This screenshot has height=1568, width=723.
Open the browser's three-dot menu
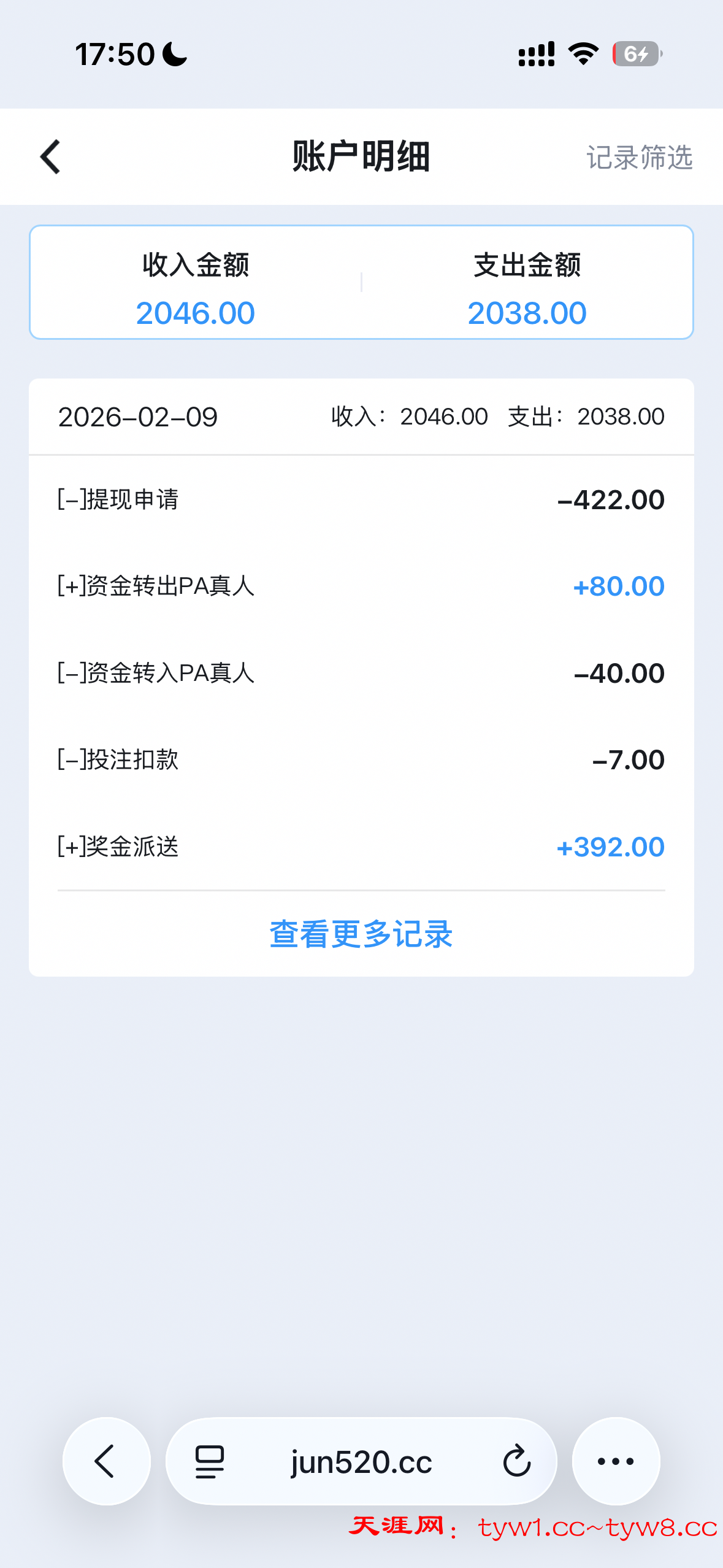[x=616, y=1461]
